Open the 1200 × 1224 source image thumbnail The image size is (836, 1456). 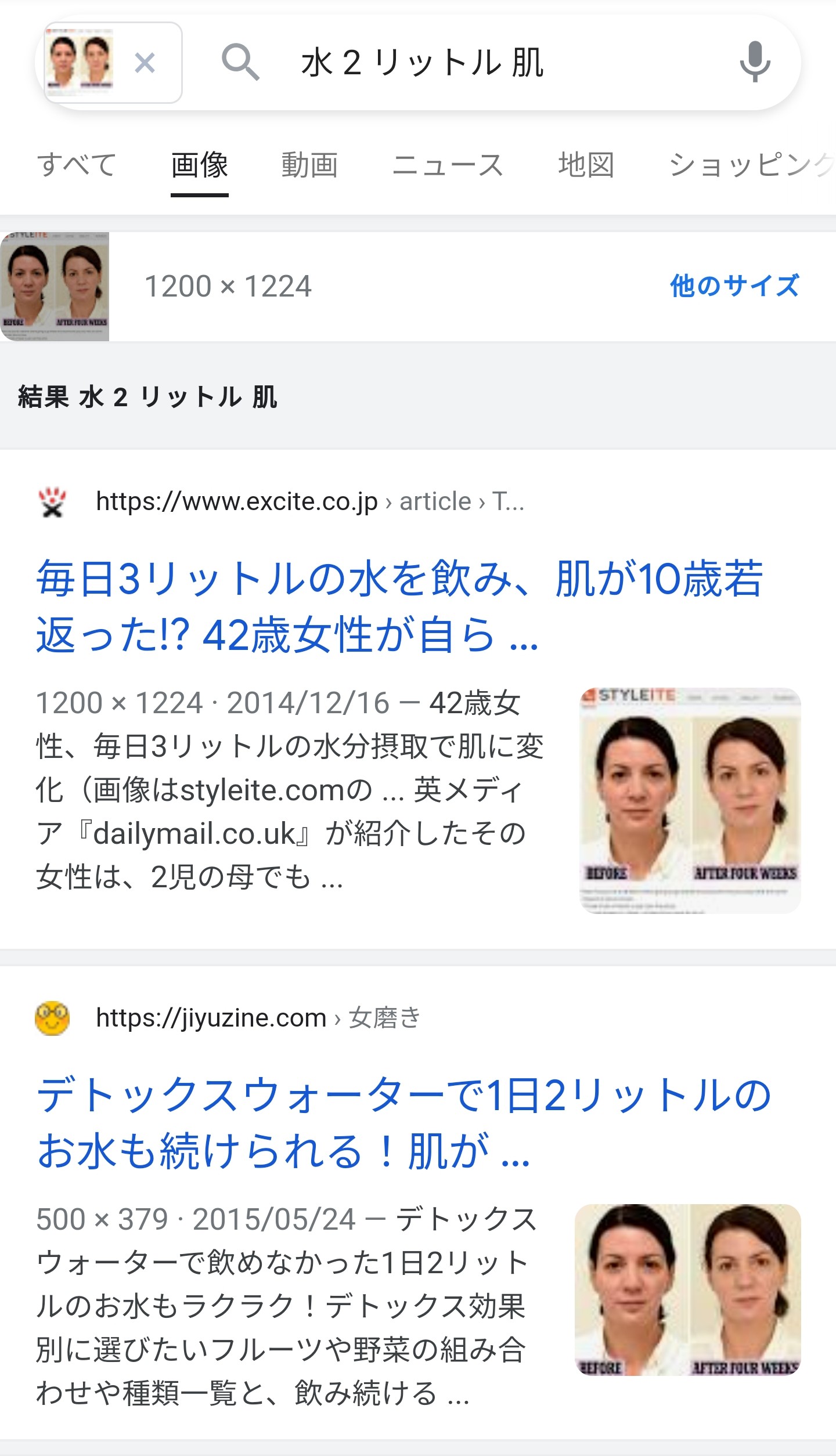coord(55,287)
